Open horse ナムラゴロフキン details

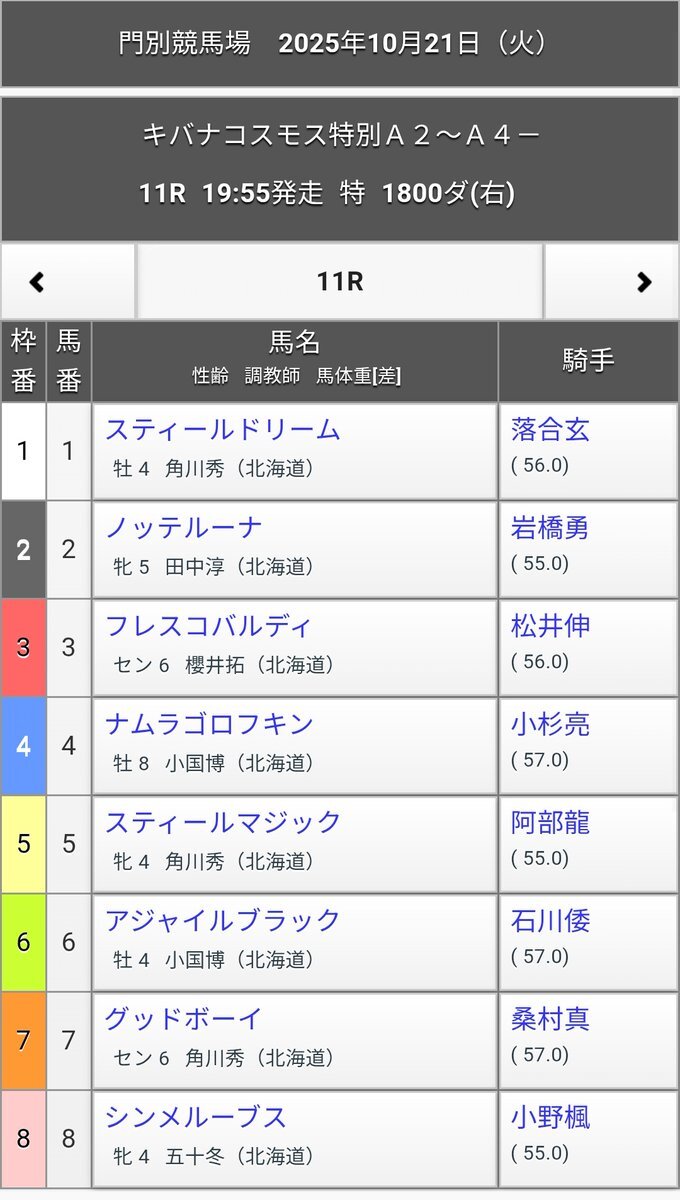click(x=209, y=724)
